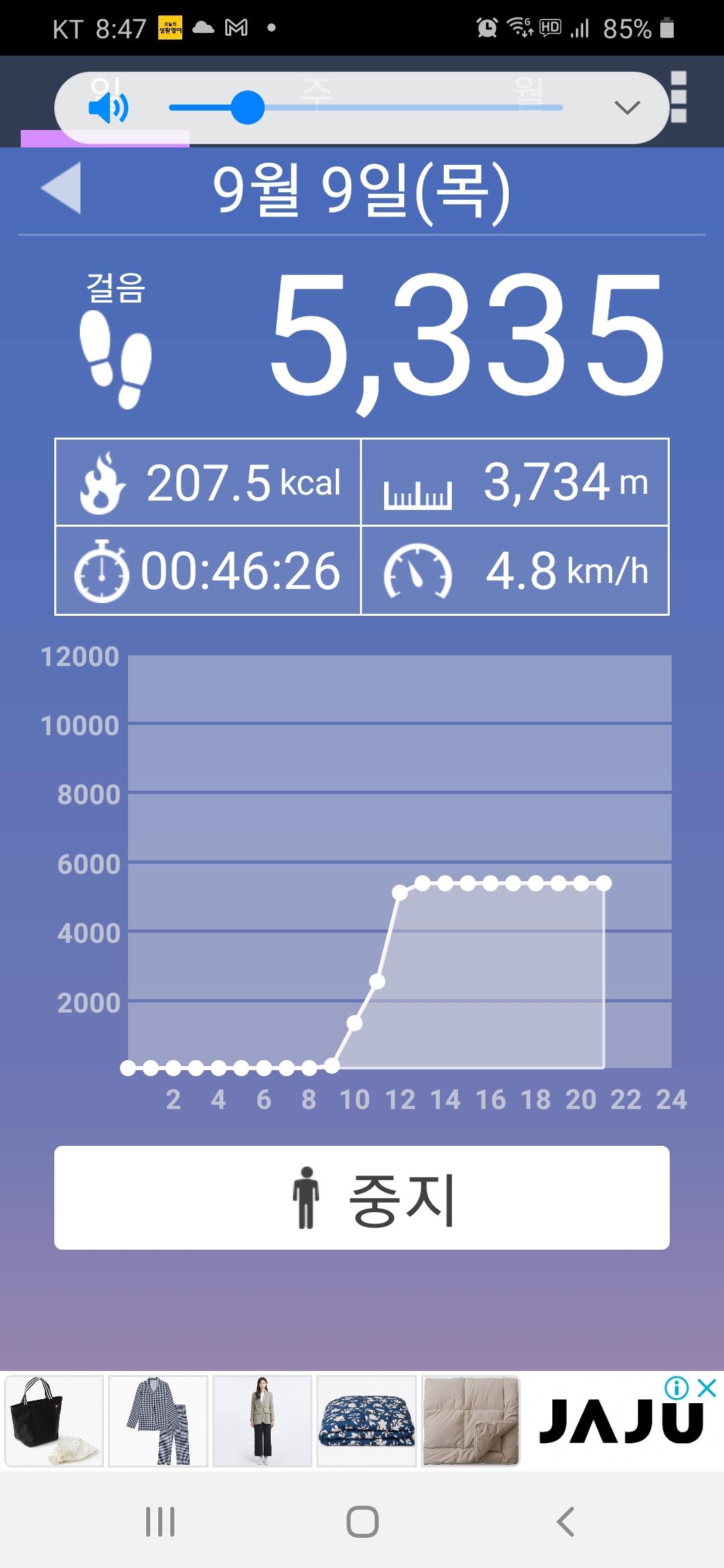Open the beige comforter ad item

(x=471, y=1421)
